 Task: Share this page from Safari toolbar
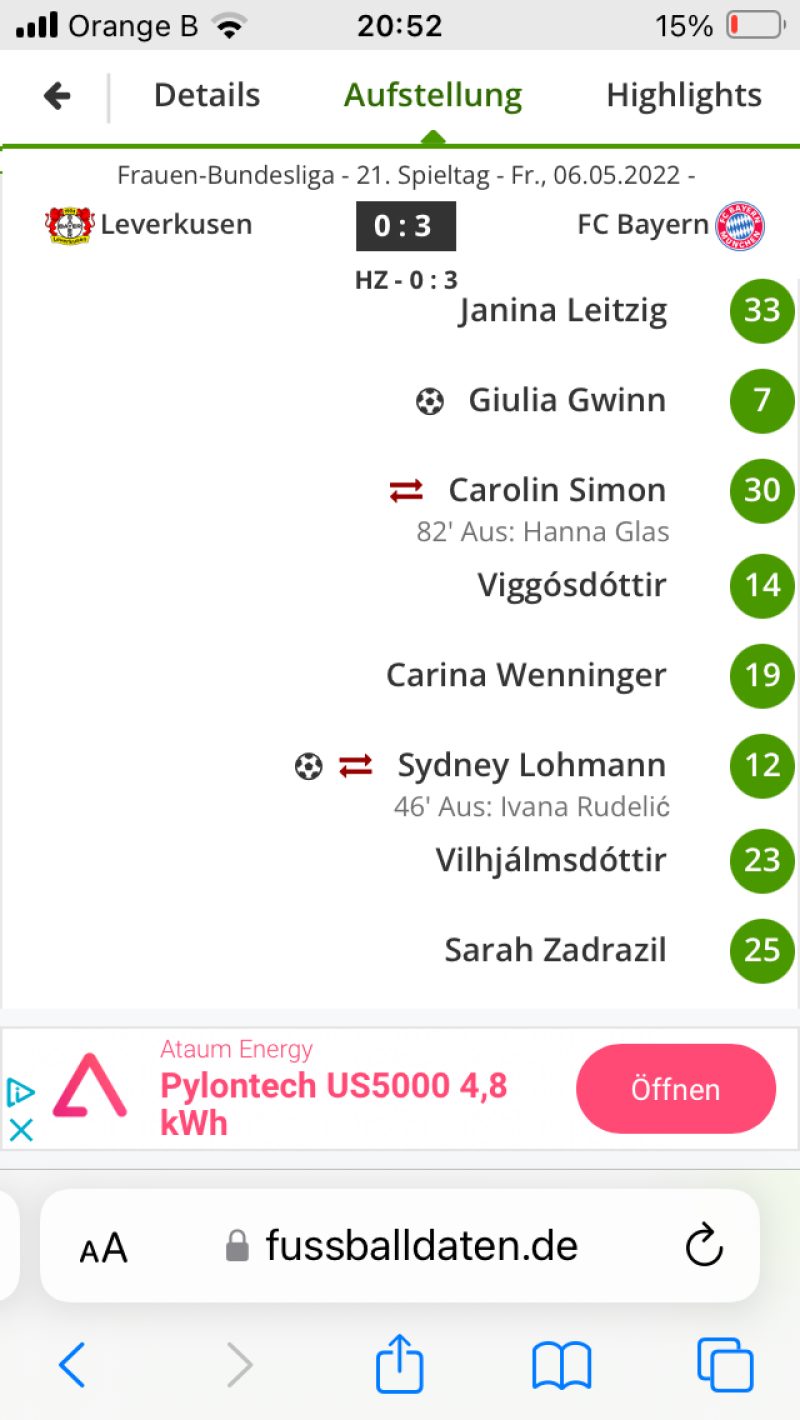(x=399, y=1366)
